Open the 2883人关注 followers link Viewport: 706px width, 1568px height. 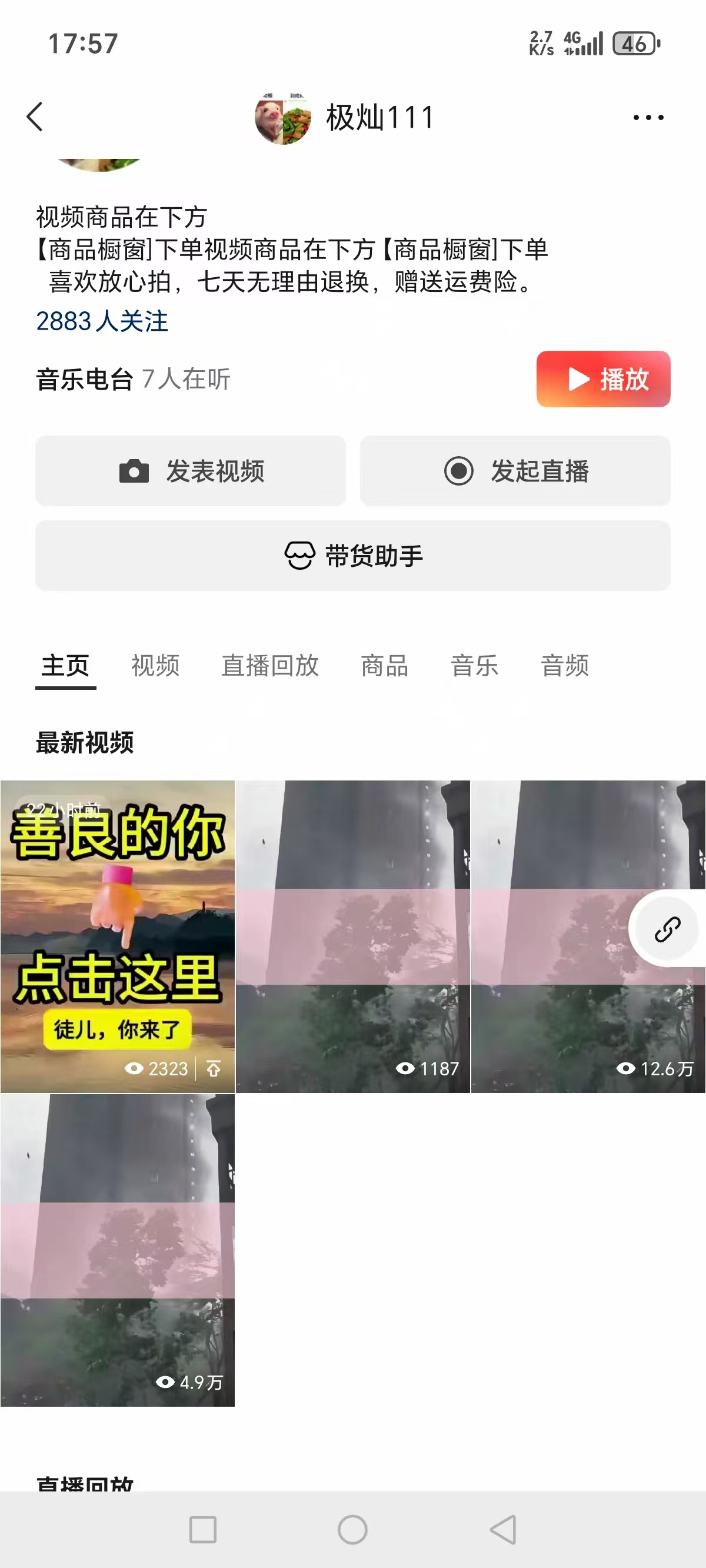(102, 321)
